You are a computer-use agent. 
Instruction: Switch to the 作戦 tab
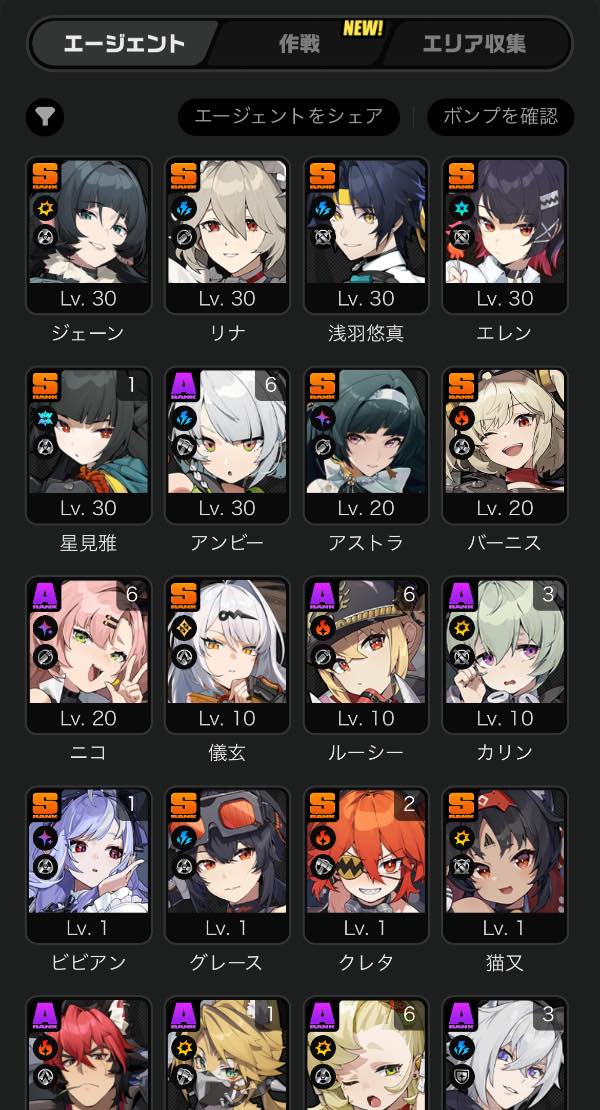pyautogui.click(x=299, y=44)
